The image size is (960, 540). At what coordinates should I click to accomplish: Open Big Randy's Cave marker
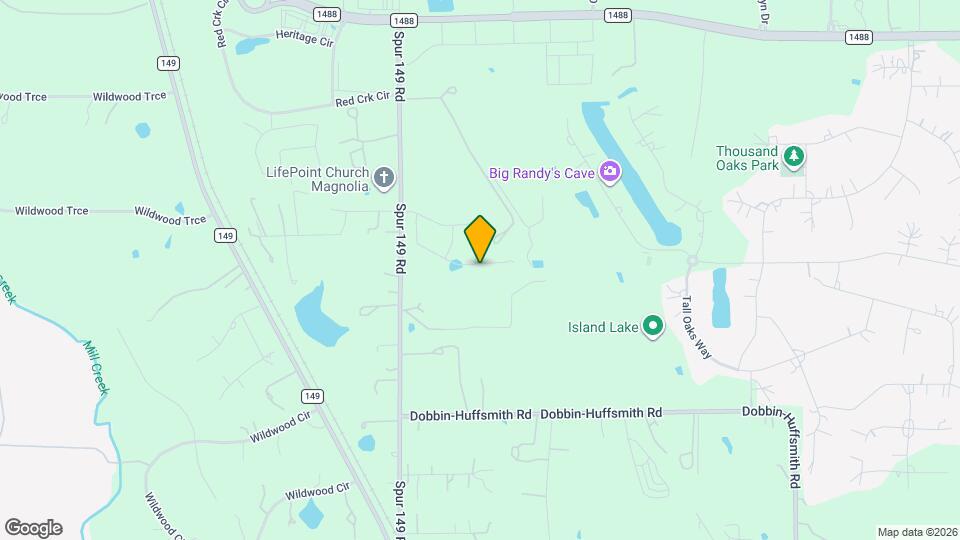point(609,173)
